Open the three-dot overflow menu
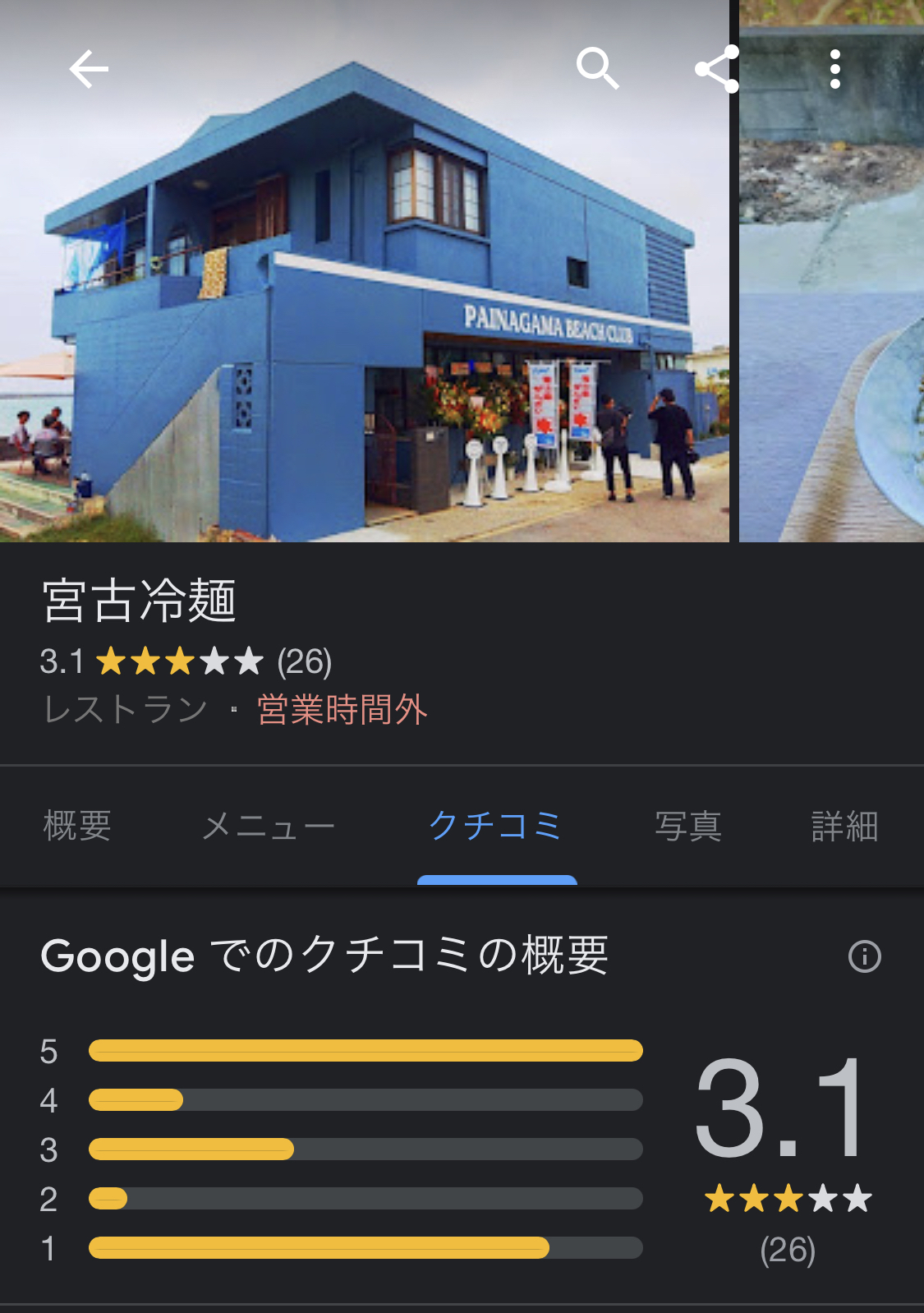Image resolution: width=924 pixels, height=1313 pixels. point(834,69)
